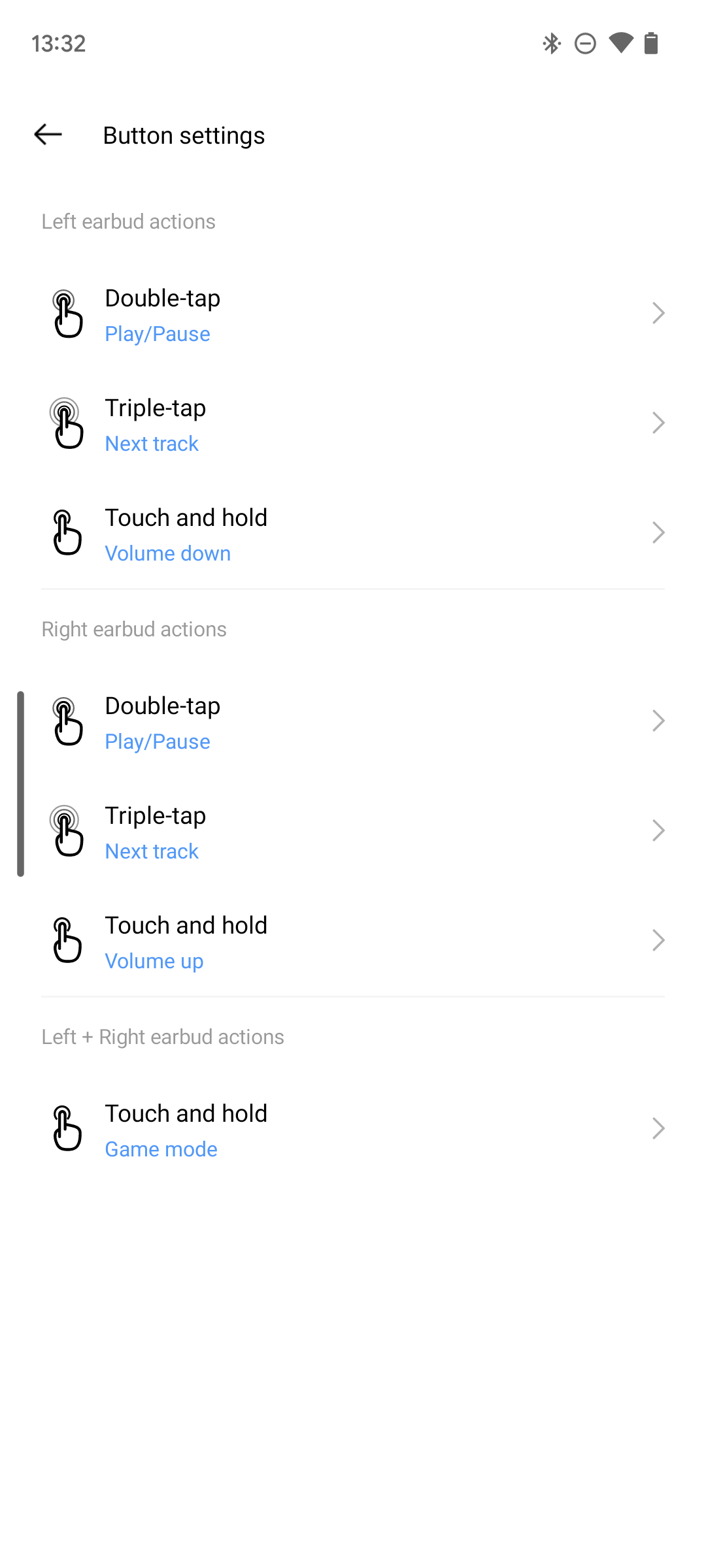Go back from Button settings
Image resolution: width=706 pixels, height=1568 pixels.
pos(48,135)
